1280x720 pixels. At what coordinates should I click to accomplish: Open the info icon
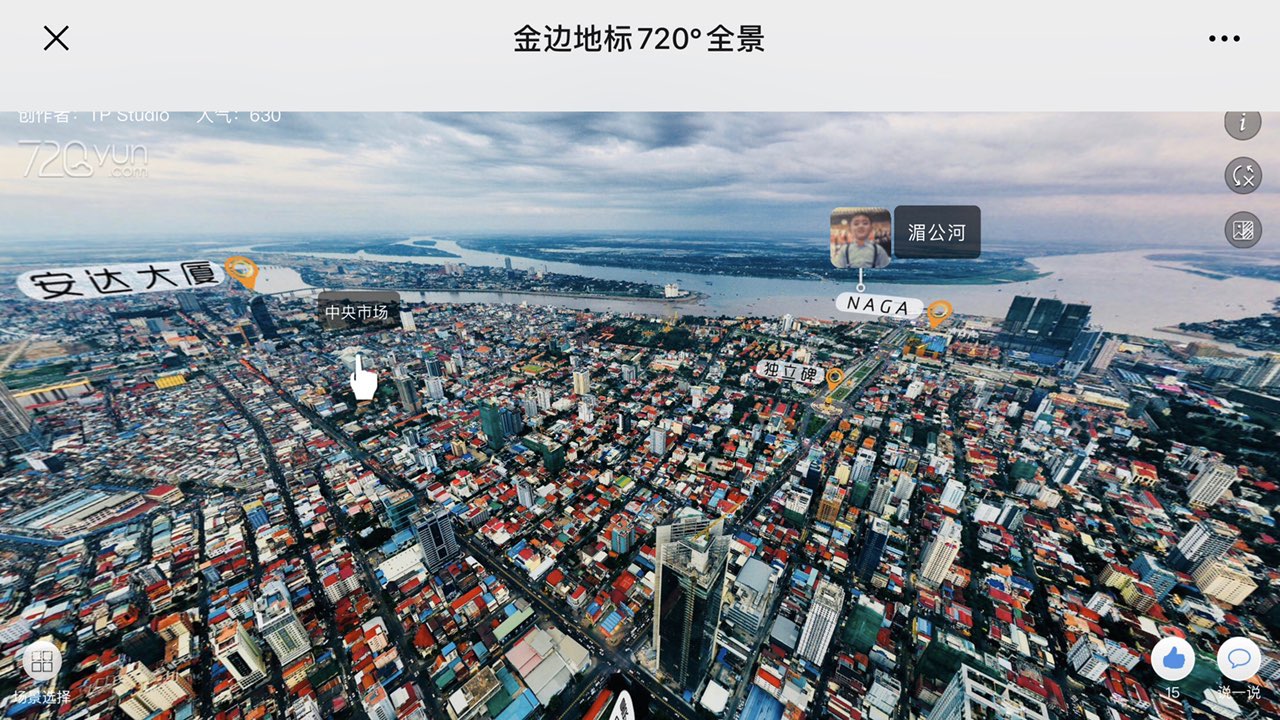pos(1243,123)
